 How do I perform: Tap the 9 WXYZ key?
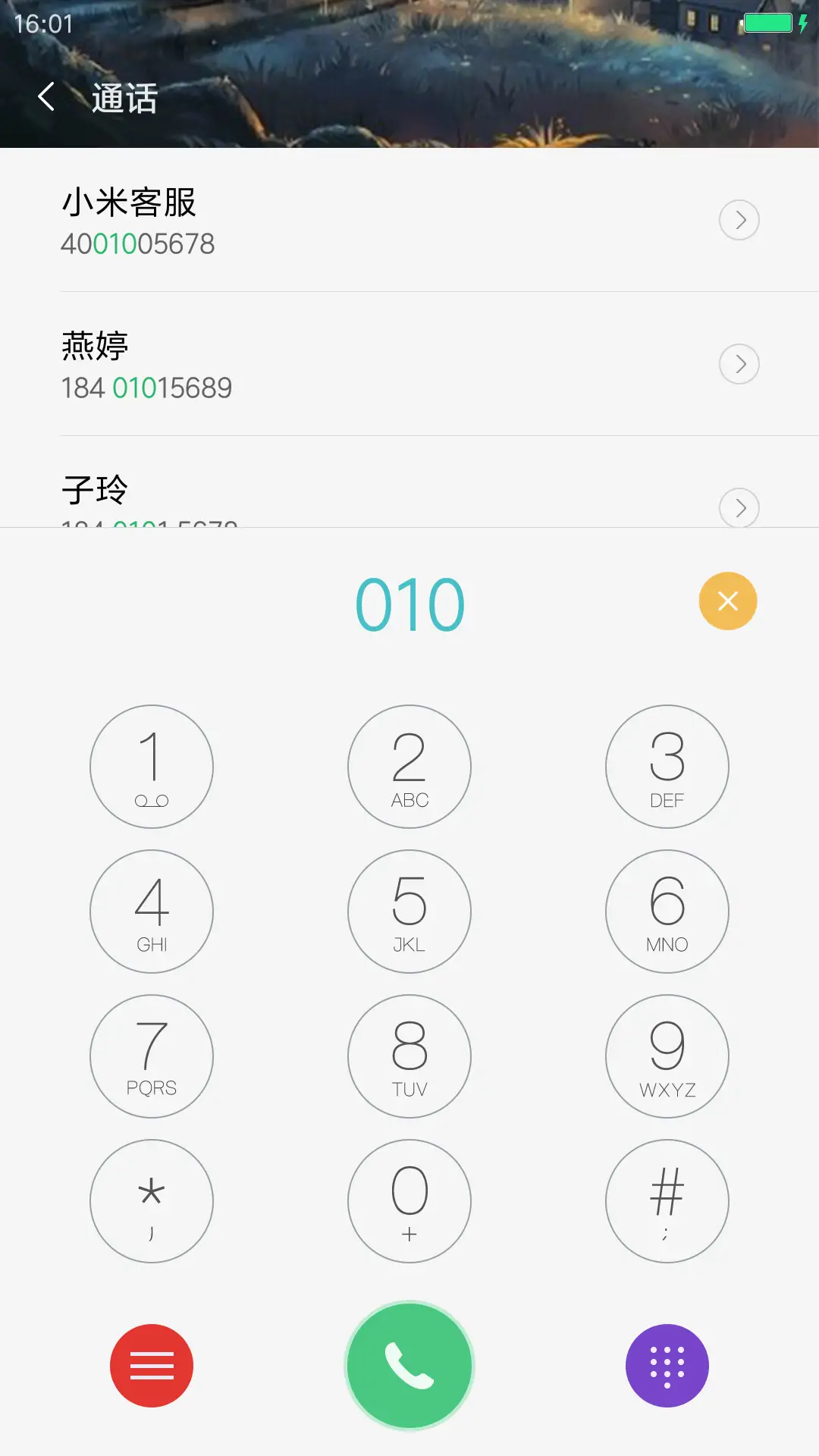[x=667, y=1056]
